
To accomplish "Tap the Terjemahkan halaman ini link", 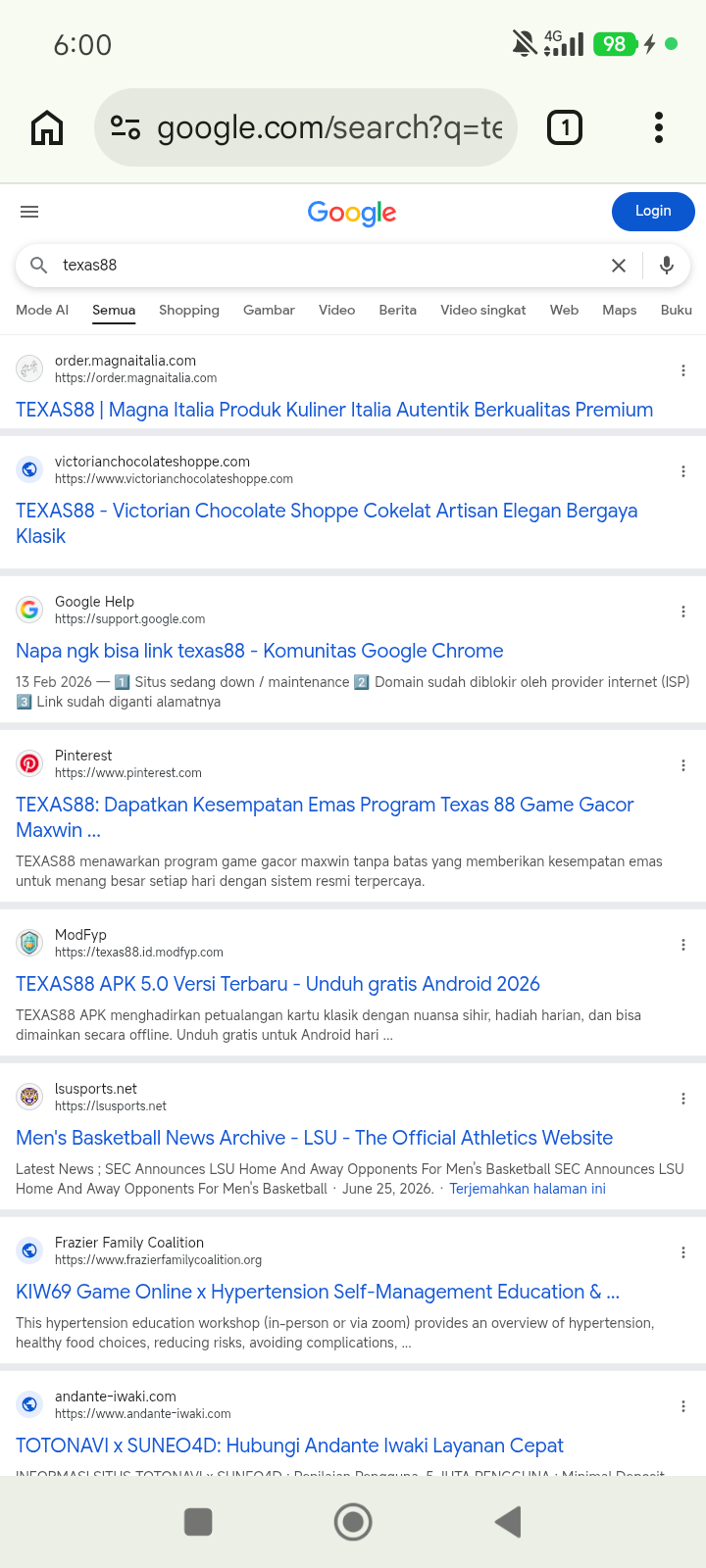I will 528,1189.
